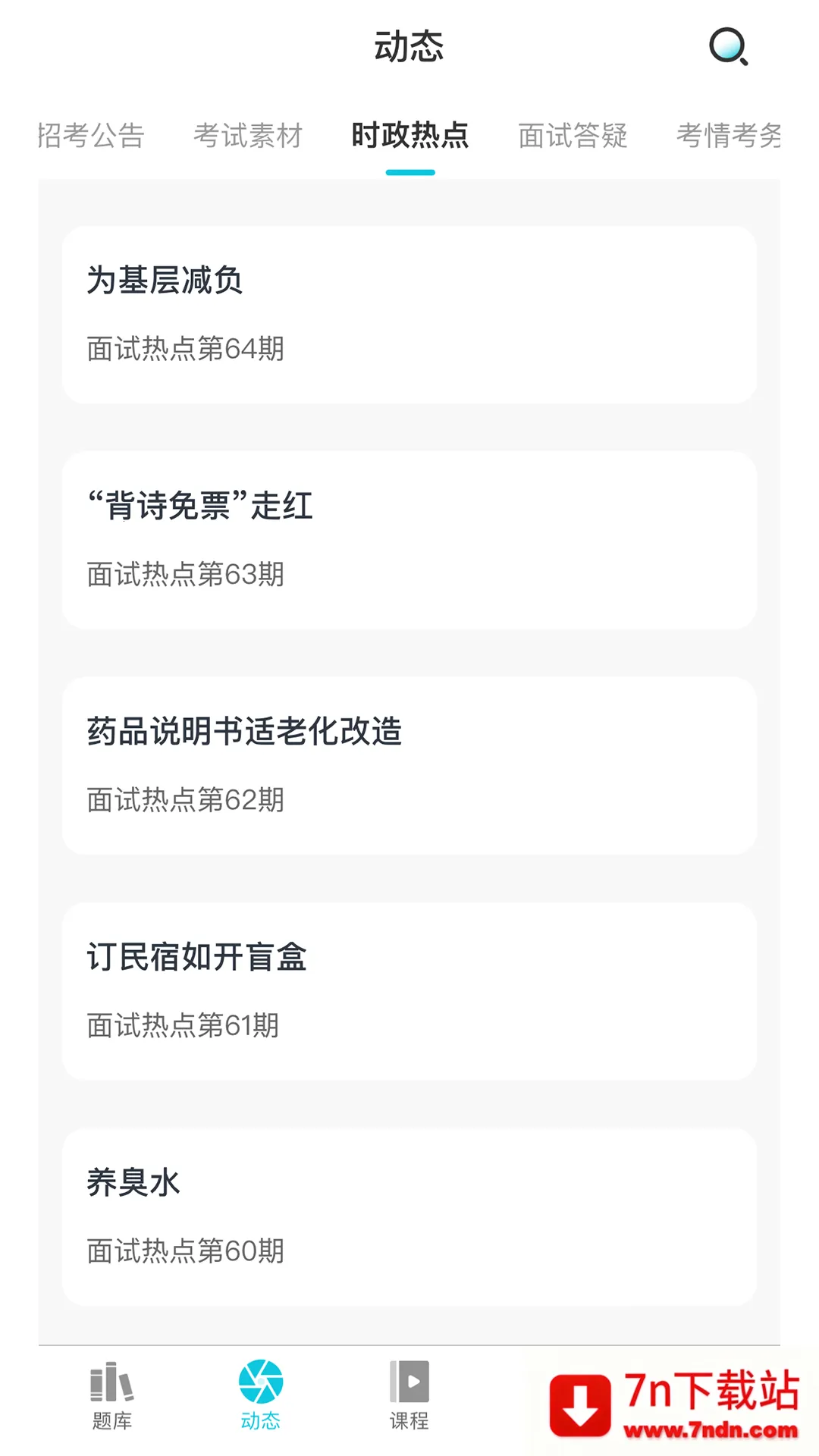Switch to the 考情考务 tab
The height and width of the screenshot is (1456, 819).
pyautogui.click(x=728, y=136)
